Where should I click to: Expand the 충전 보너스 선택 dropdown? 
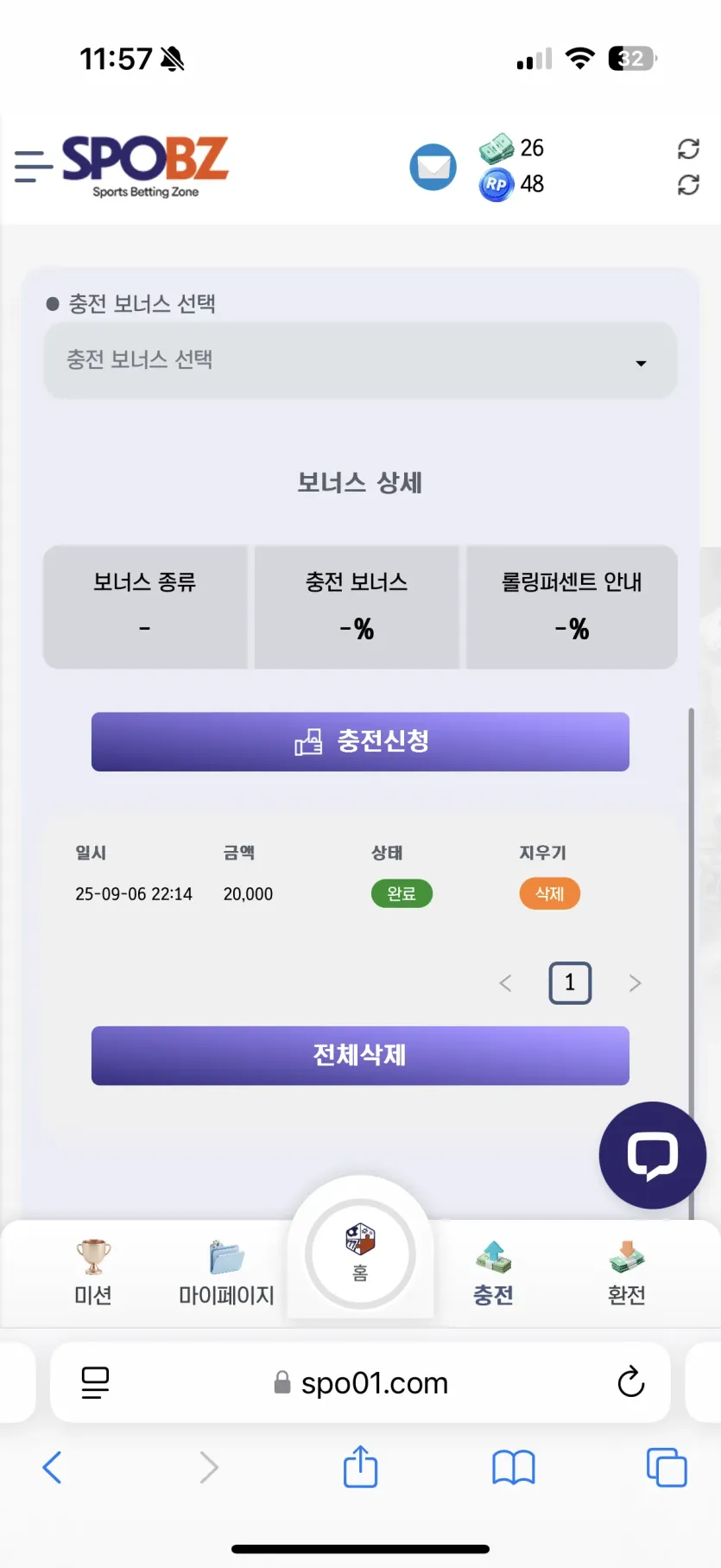360,360
